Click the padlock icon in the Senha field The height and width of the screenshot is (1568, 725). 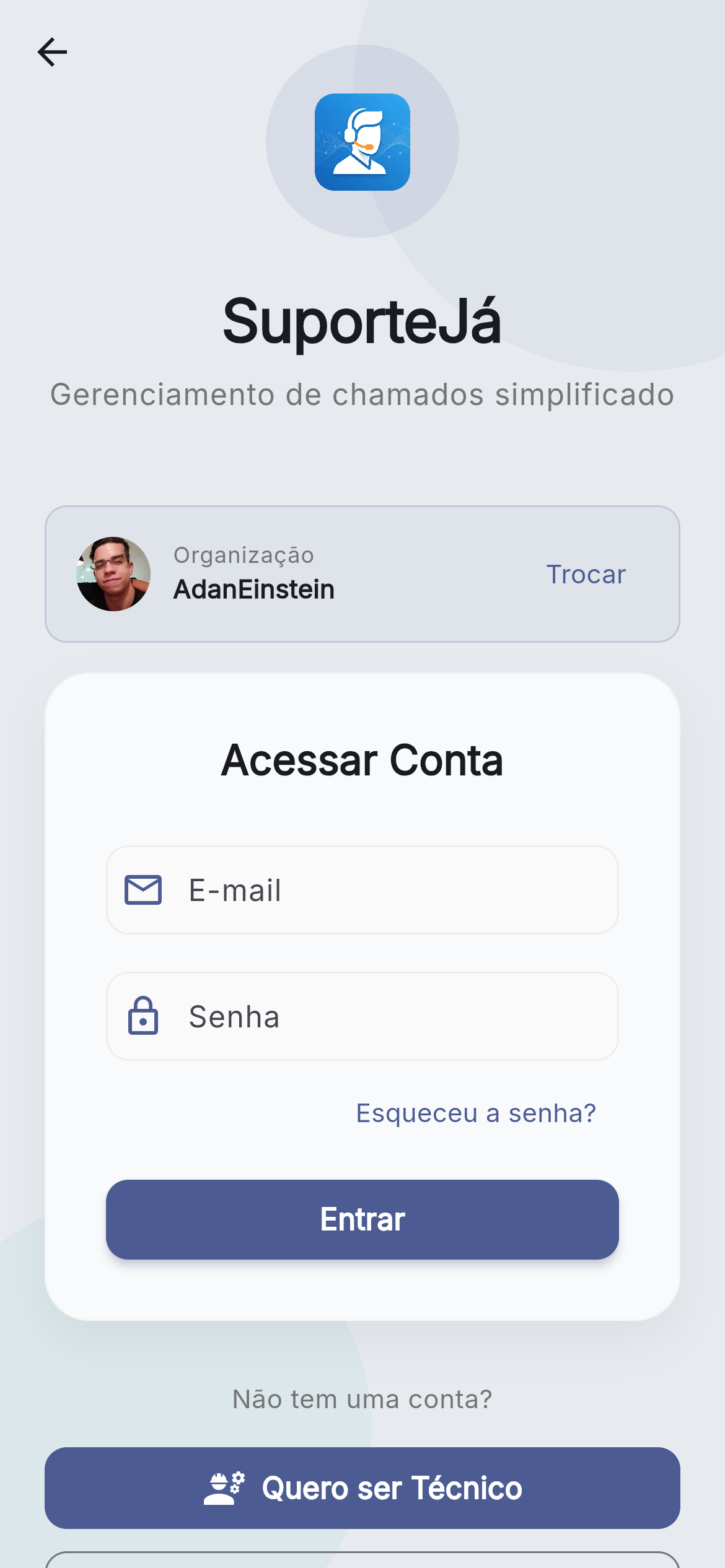pos(144,1016)
